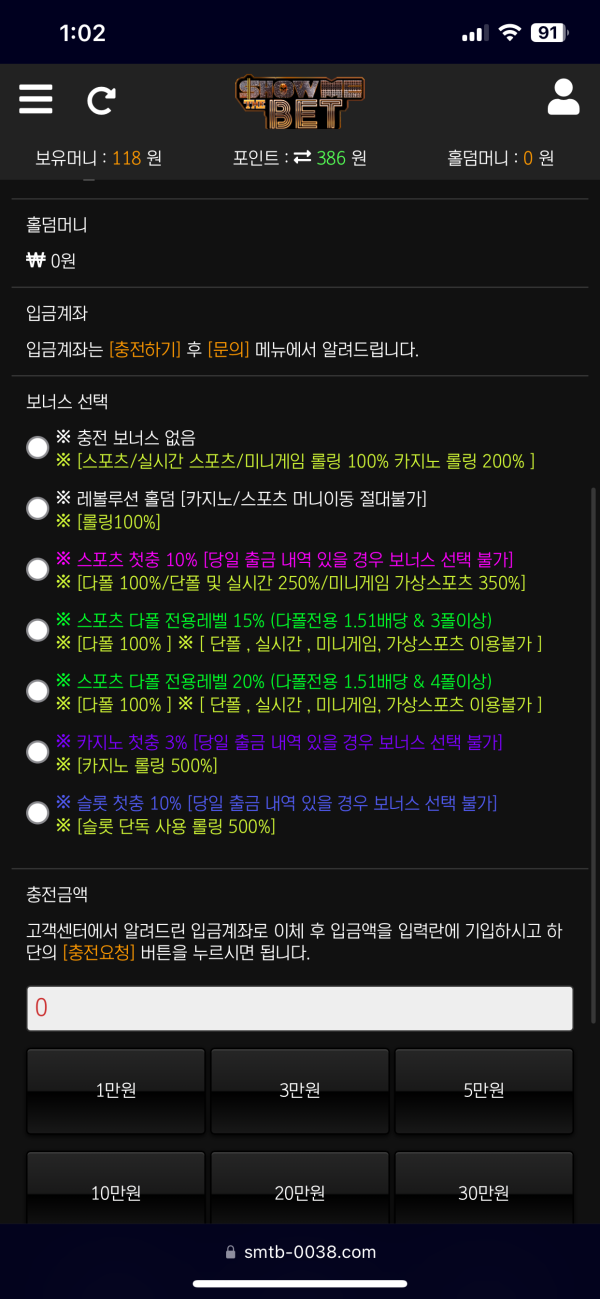The width and height of the screenshot is (600, 1299).
Task: Add 5만원 to the deposit amount
Action: [484, 1091]
